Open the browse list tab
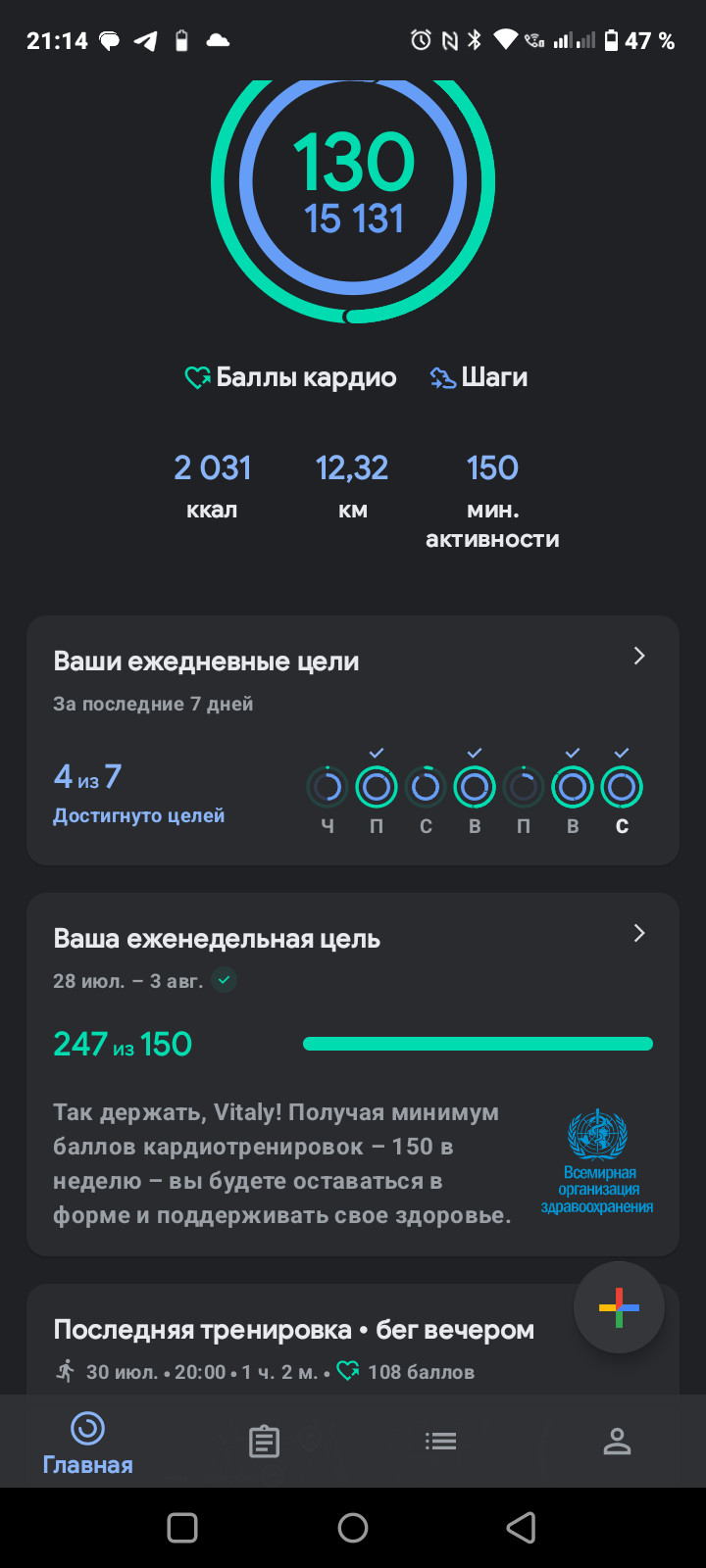 point(440,1442)
